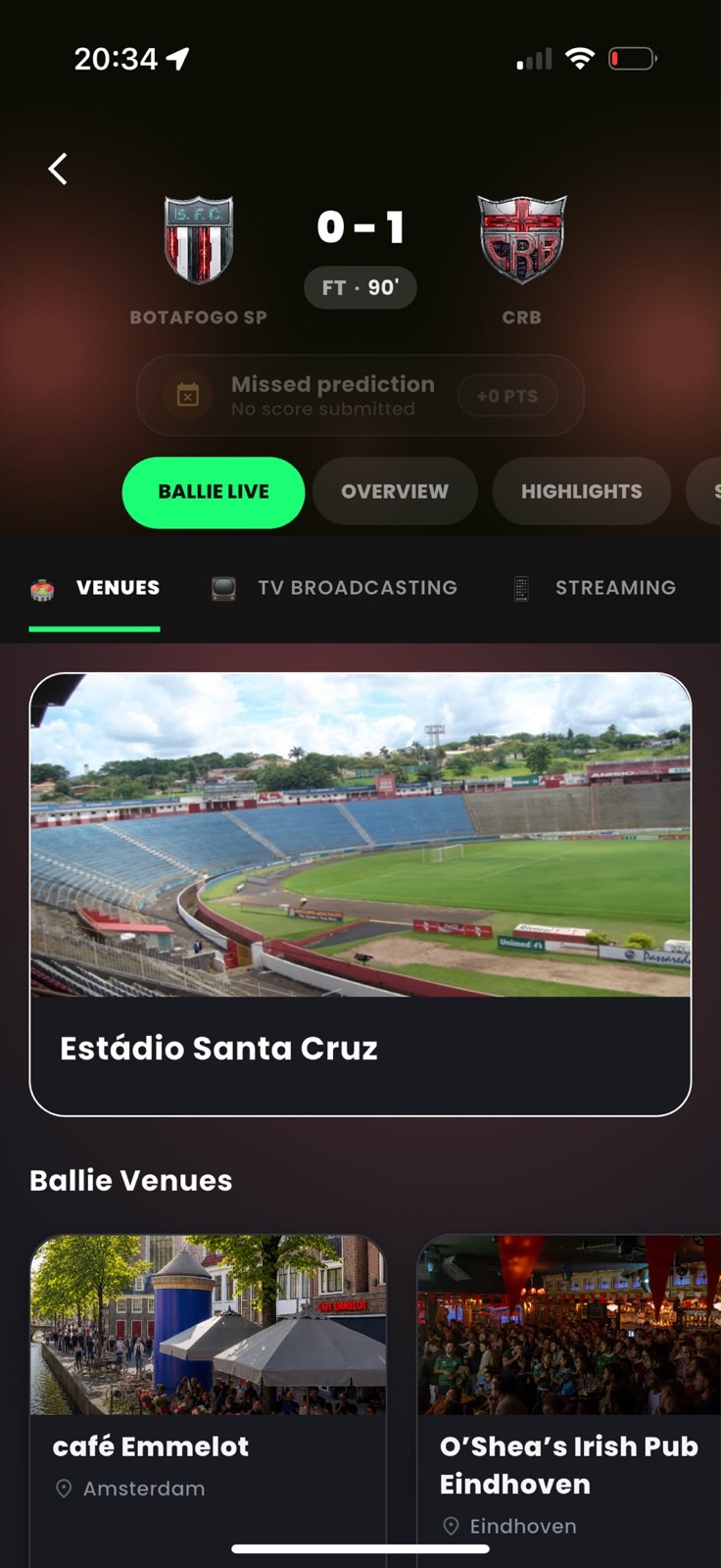This screenshot has height=1568, width=721.
Task: Open the café Emmelot venue card
Action: pyautogui.click(x=209, y=1401)
